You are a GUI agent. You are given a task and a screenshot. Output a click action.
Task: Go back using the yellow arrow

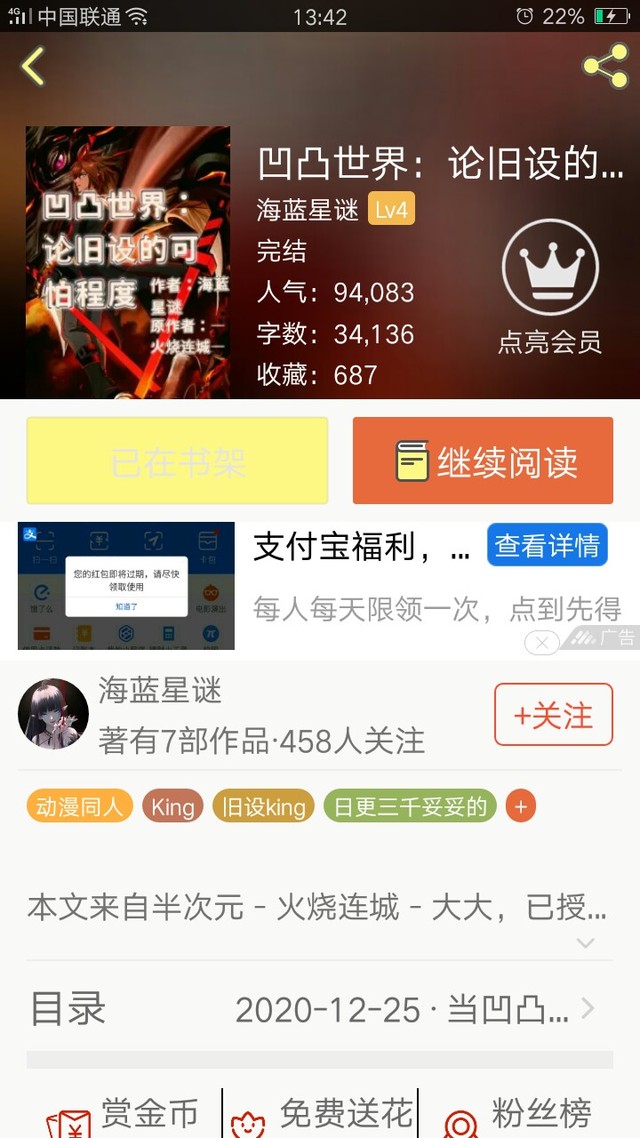click(x=33, y=66)
